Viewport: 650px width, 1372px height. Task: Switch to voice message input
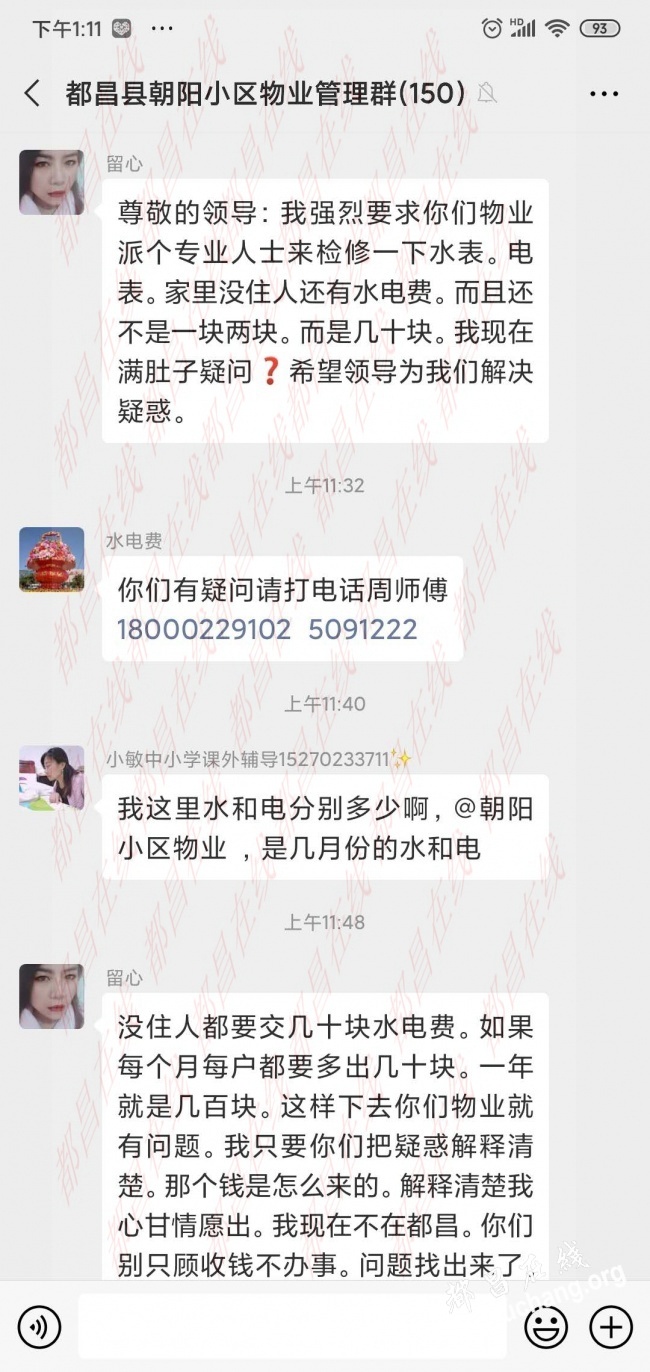point(40,1327)
